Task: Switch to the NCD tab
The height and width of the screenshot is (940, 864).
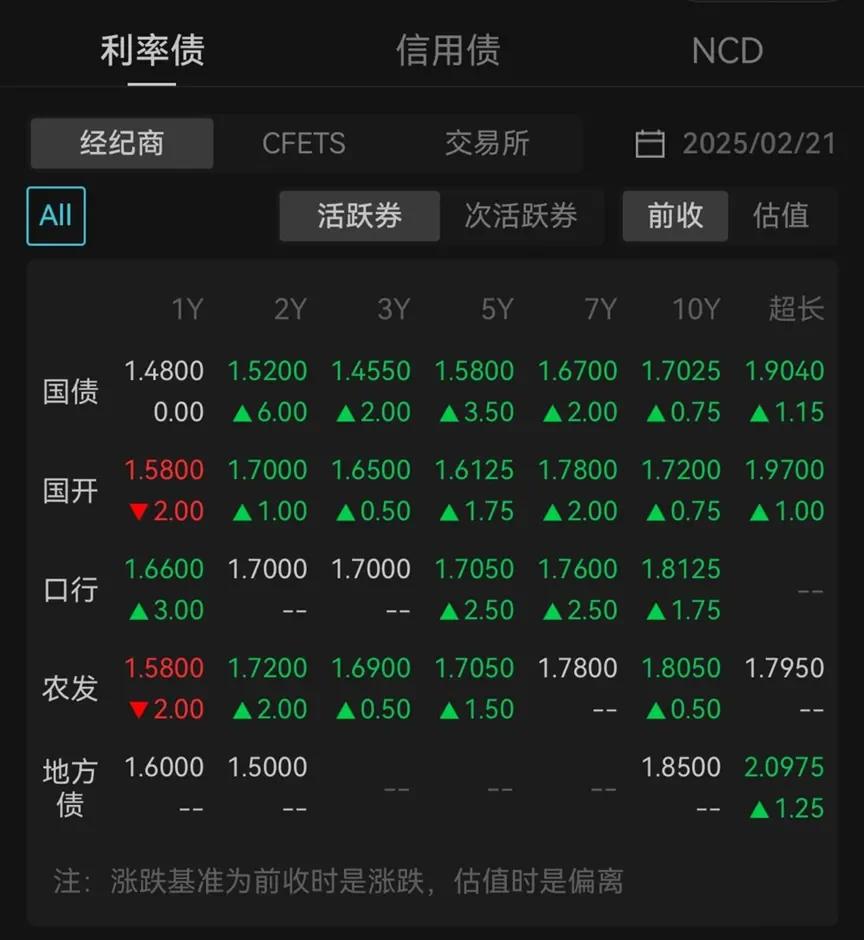Action: (x=727, y=51)
